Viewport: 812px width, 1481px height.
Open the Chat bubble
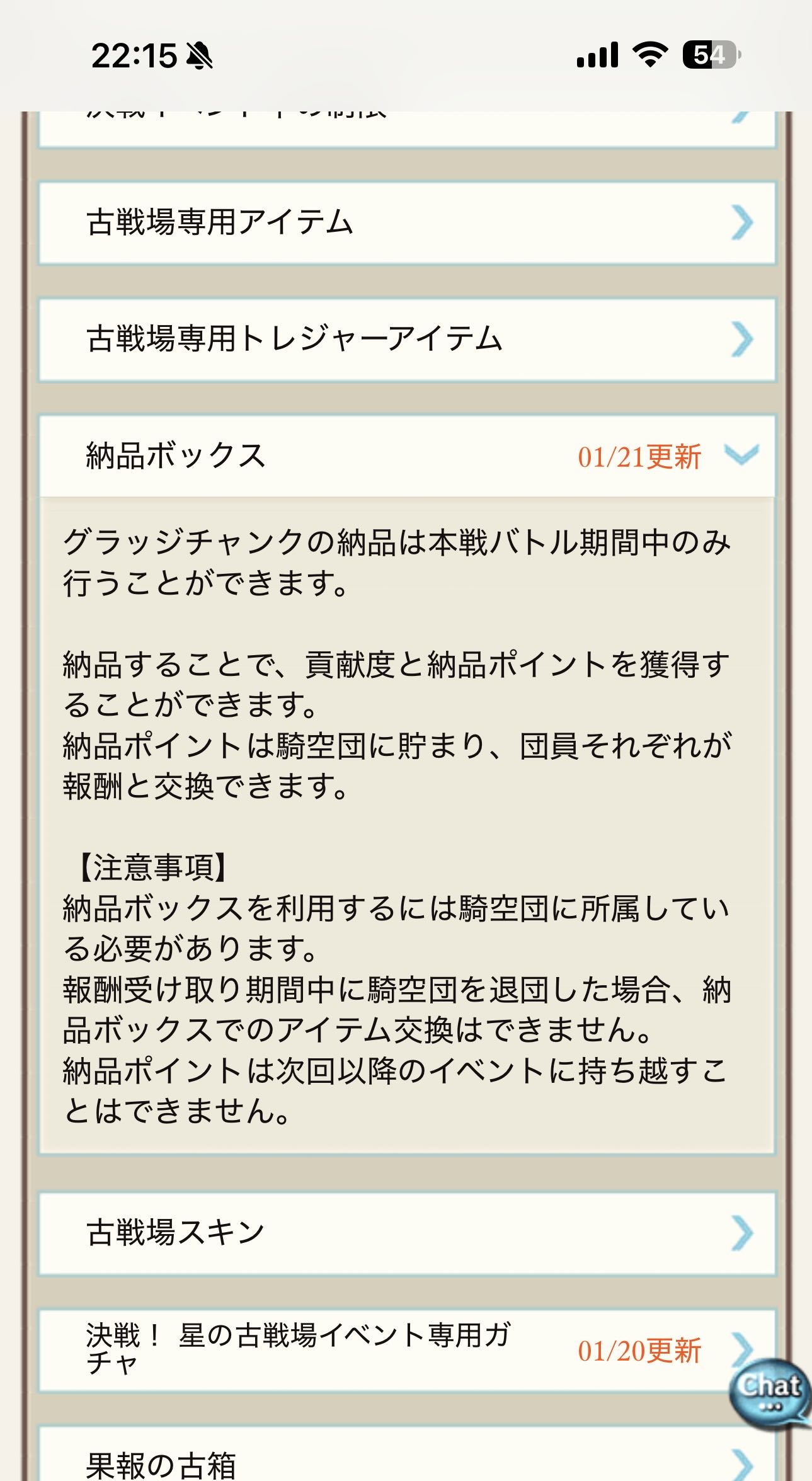point(769,1393)
